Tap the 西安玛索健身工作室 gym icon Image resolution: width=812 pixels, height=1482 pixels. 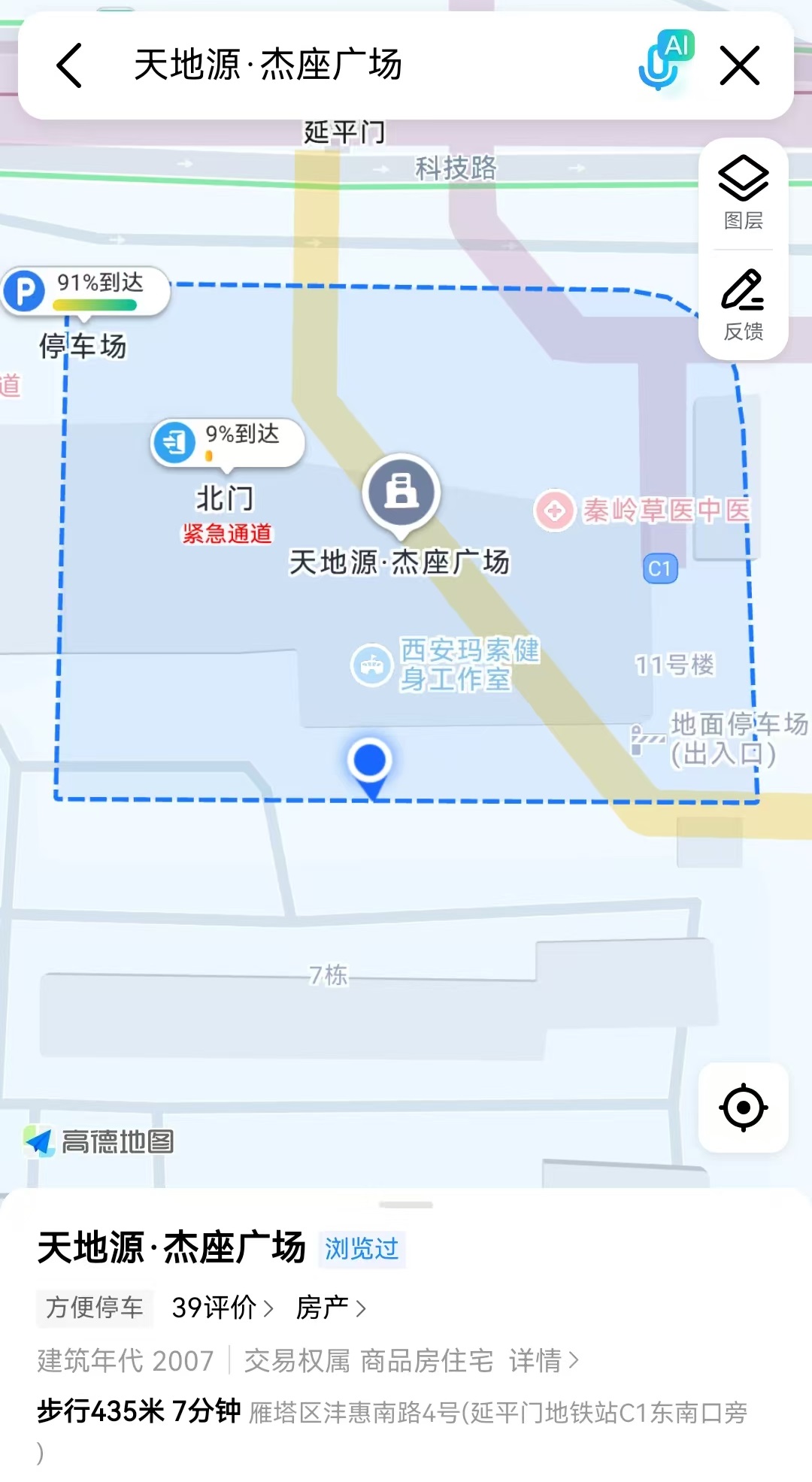coord(374,666)
